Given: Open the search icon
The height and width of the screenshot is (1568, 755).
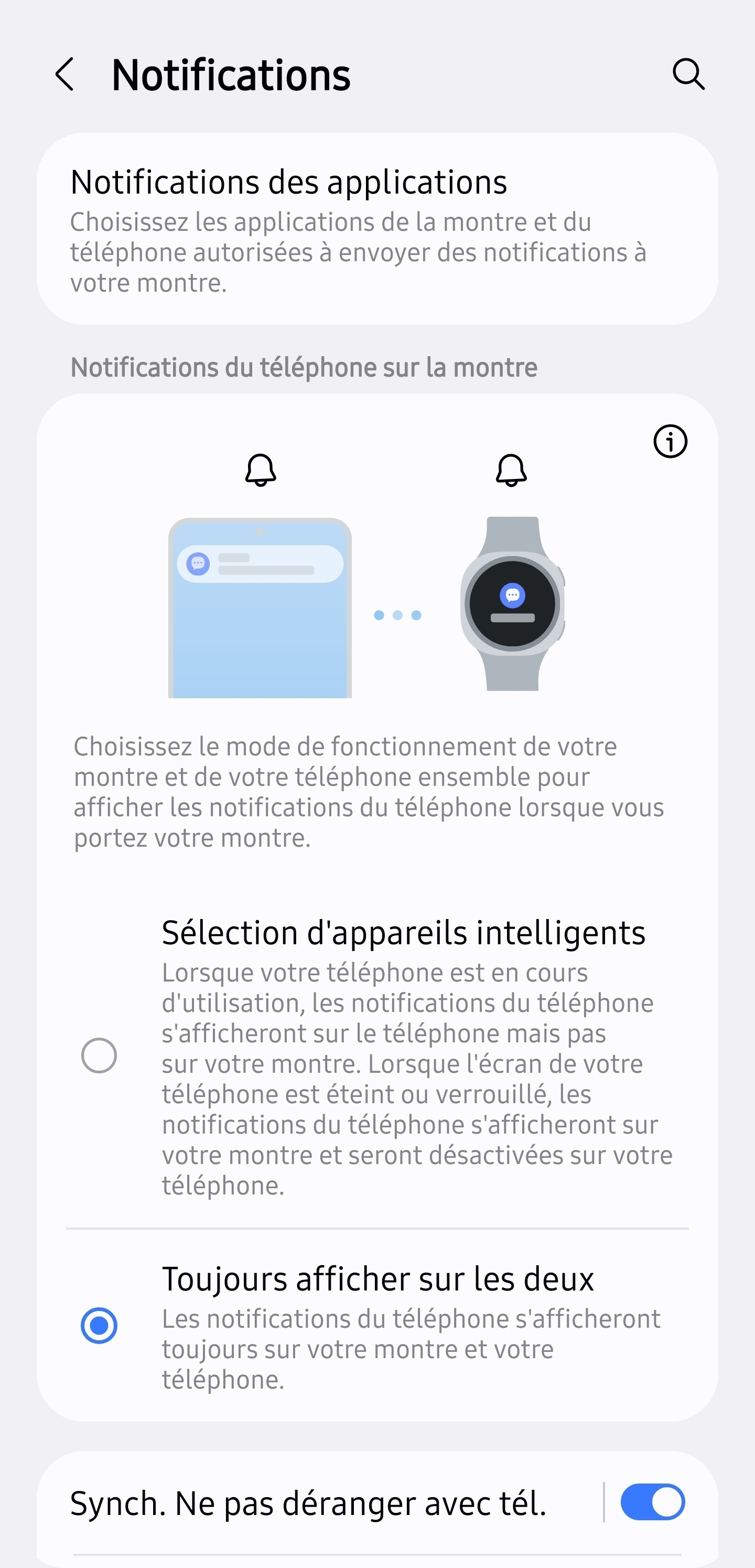Looking at the screenshot, I should point(688,75).
